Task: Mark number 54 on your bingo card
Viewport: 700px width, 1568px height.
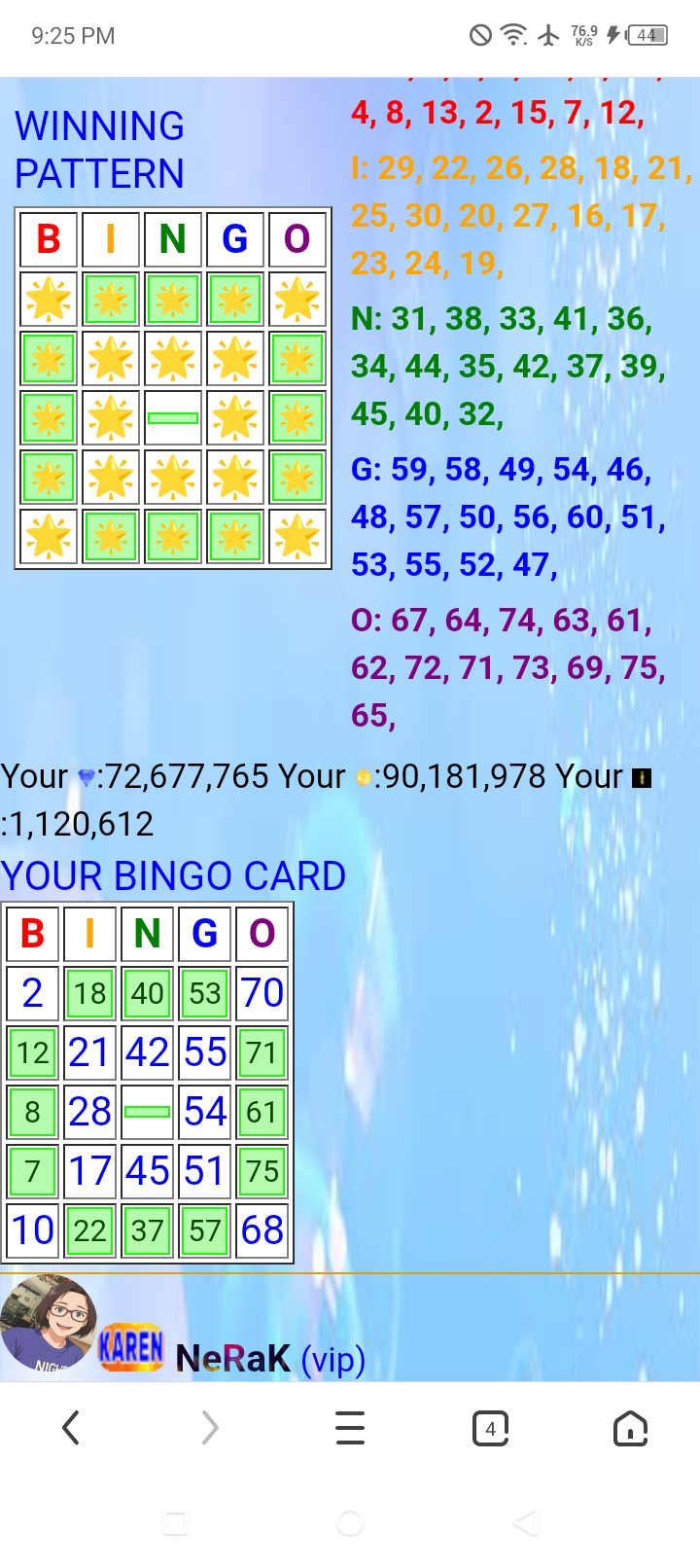Action: 205,1112
